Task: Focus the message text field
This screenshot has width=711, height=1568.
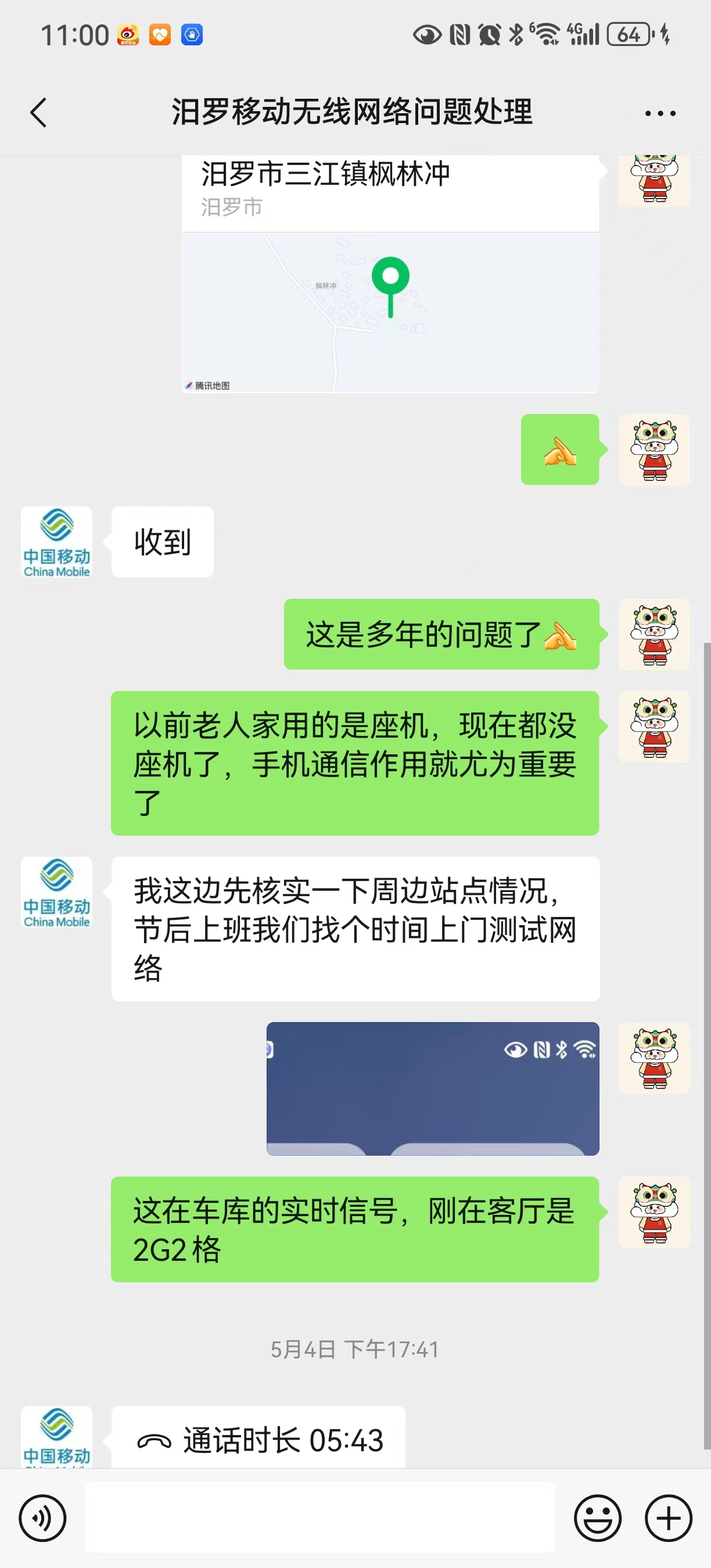Action: [x=319, y=1517]
